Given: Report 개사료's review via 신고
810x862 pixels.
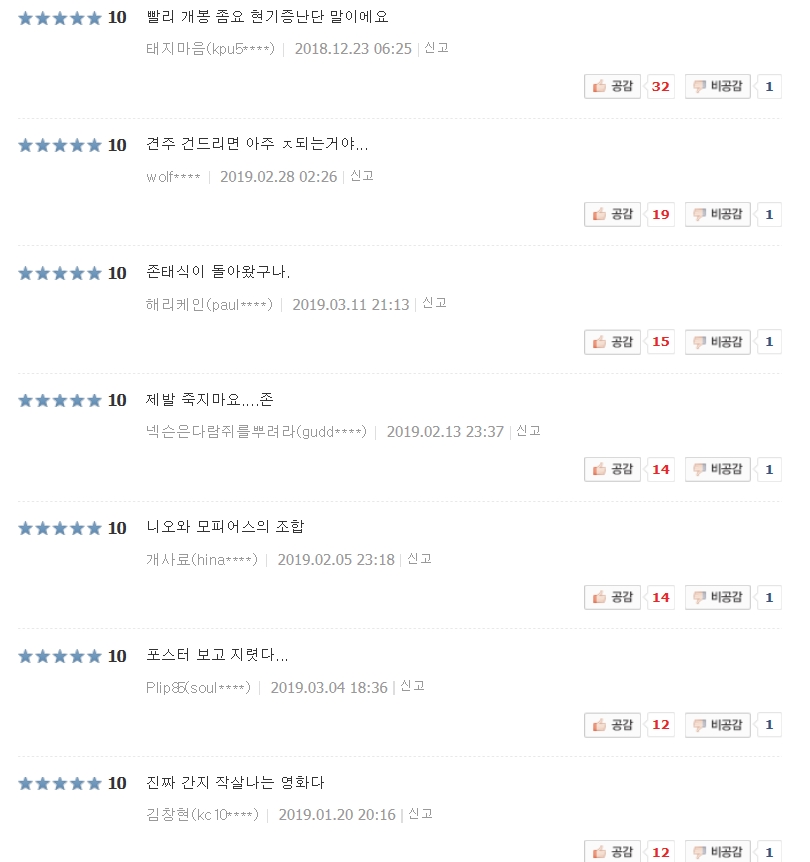Looking at the screenshot, I should [x=419, y=559].
